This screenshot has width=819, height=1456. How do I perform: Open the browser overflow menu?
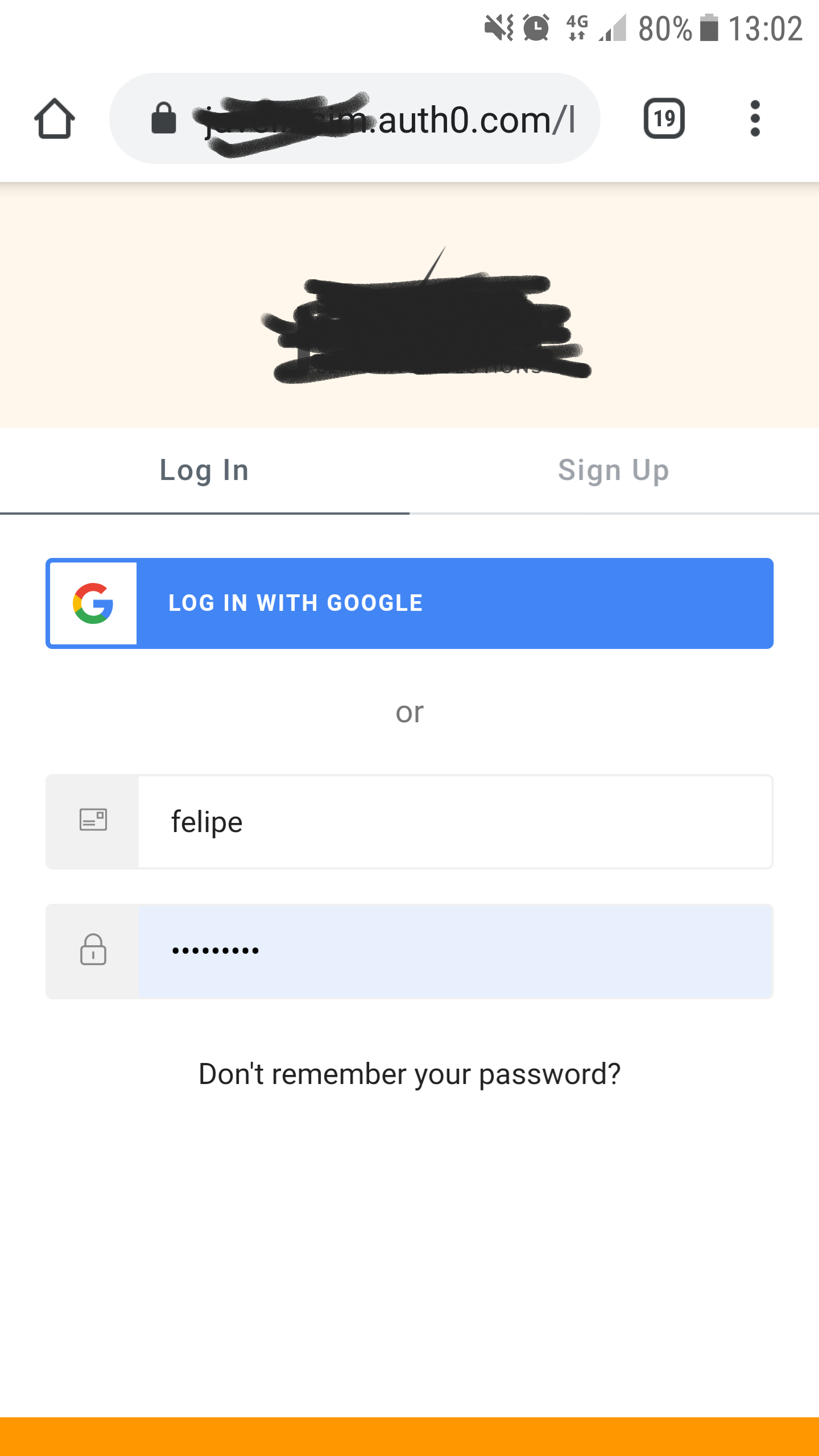pyautogui.click(x=755, y=118)
